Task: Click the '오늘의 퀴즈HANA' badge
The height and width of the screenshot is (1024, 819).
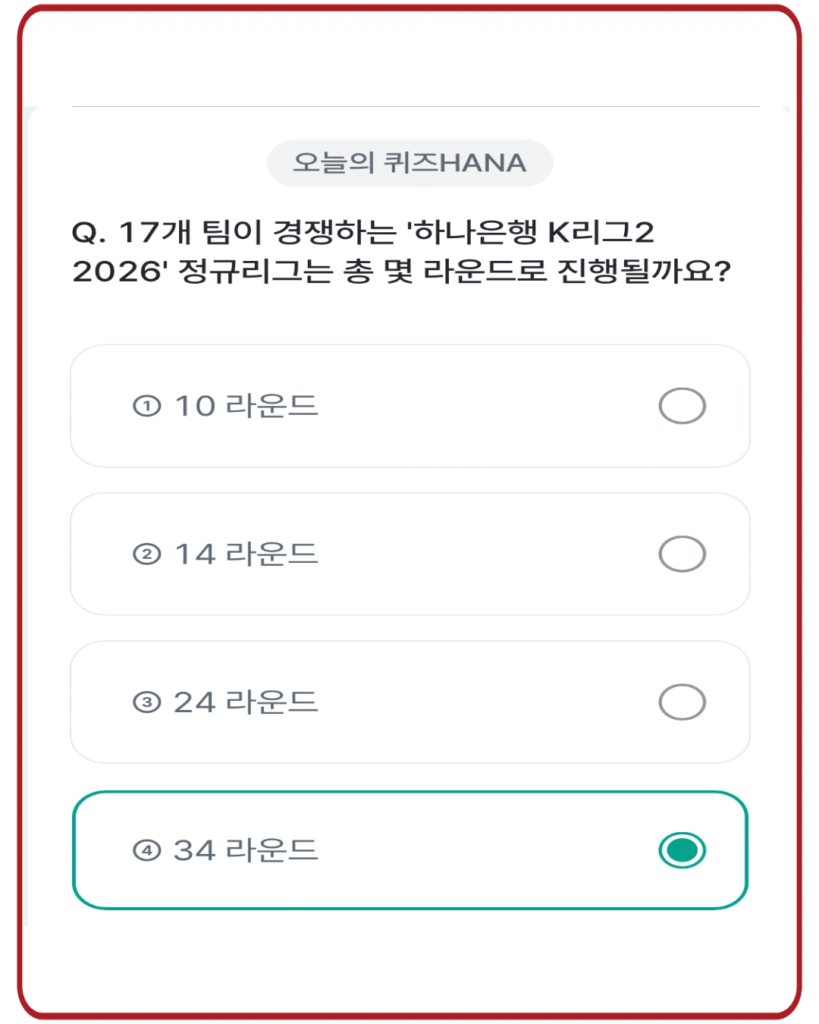Action: pos(408,163)
